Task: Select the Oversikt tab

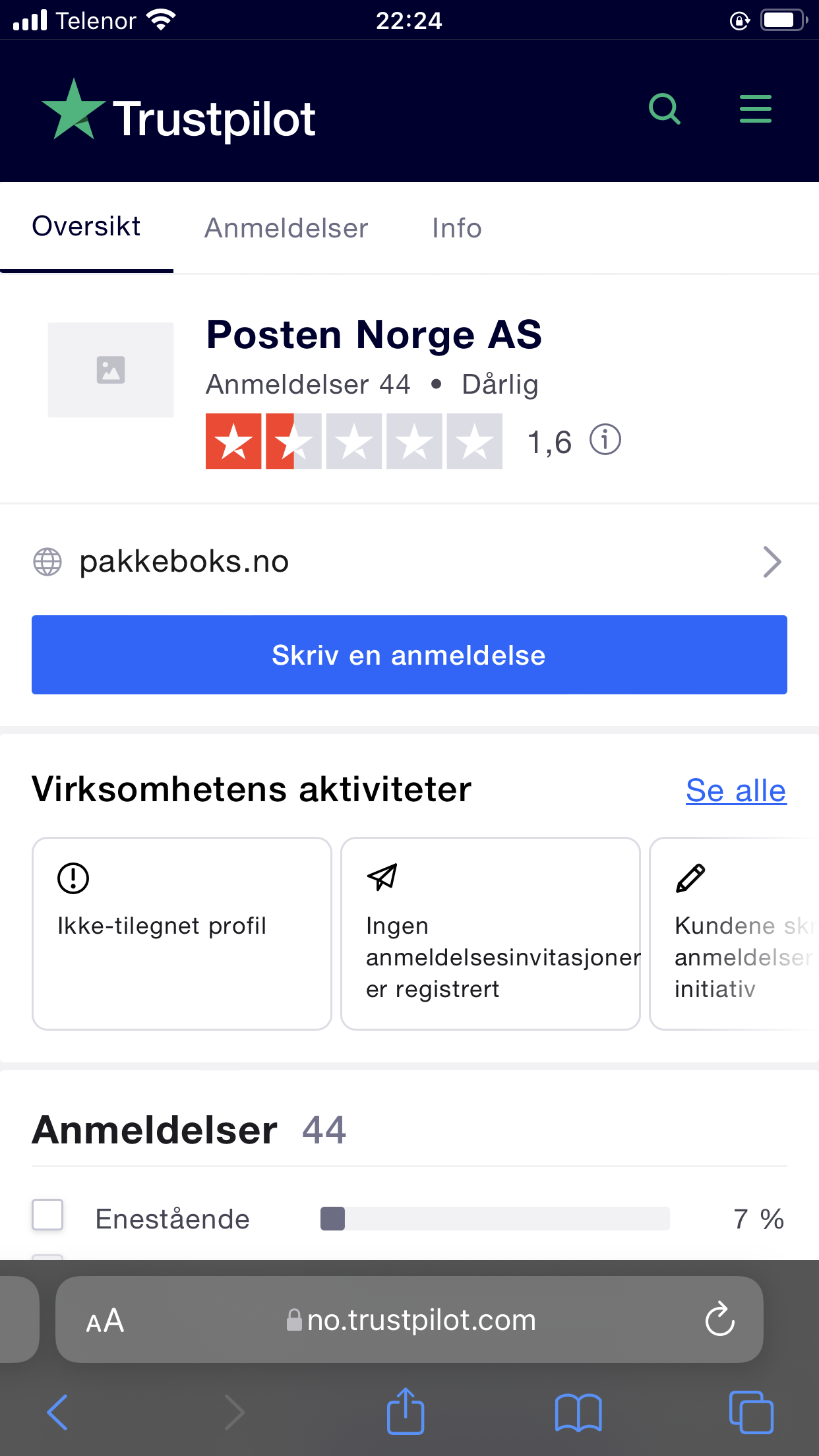Action: (86, 226)
